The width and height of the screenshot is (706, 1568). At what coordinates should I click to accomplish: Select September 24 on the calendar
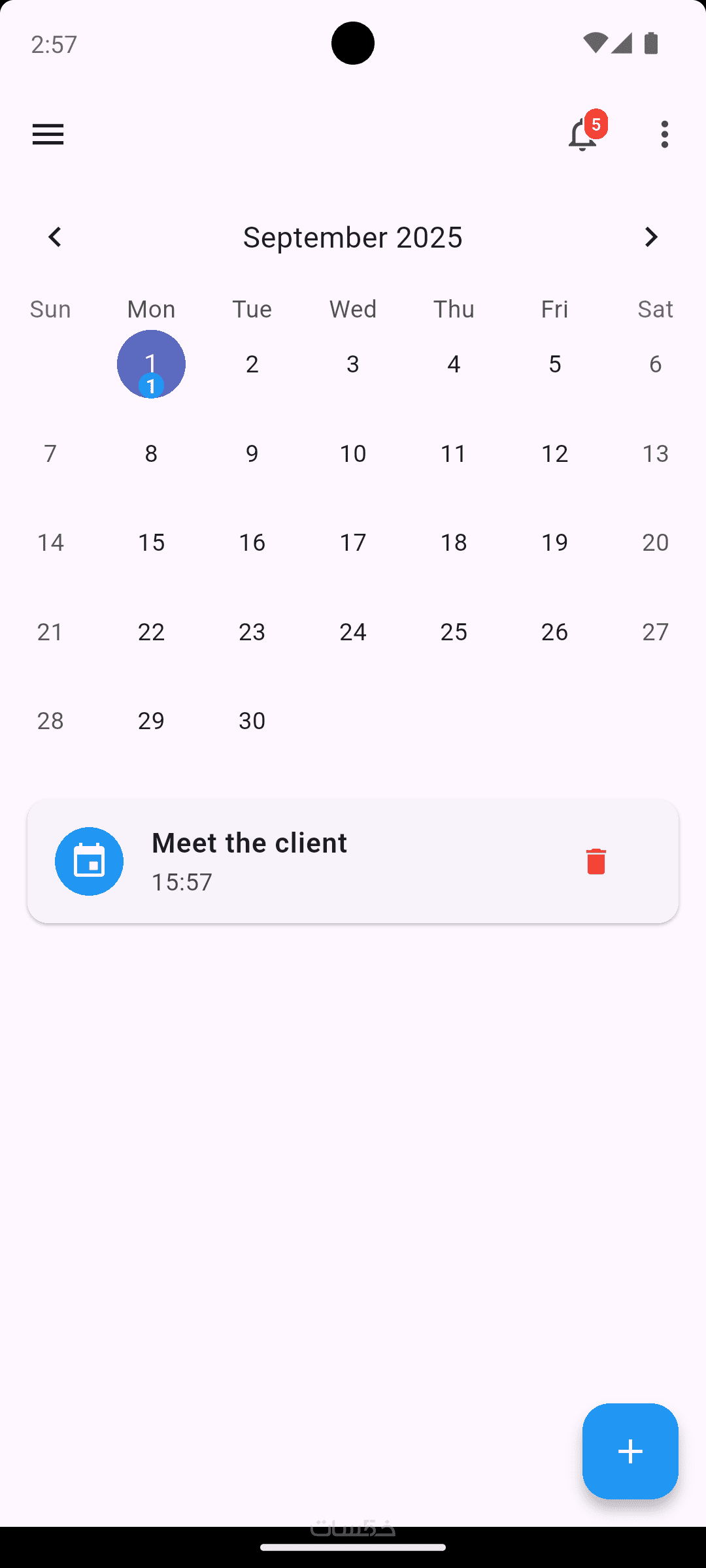coord(353,632)
